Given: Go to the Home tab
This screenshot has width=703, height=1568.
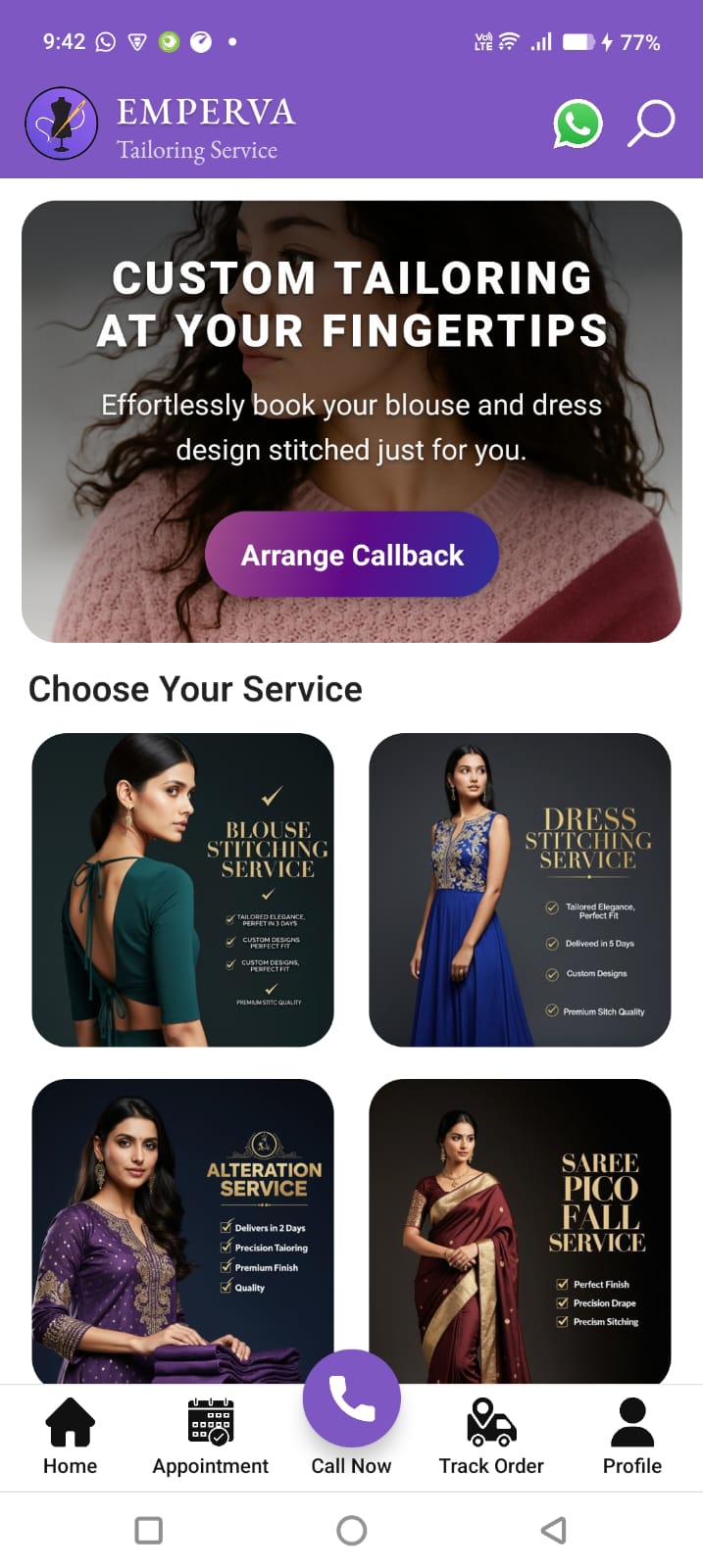Looking at the screenshot, I should coord(71,1437).
